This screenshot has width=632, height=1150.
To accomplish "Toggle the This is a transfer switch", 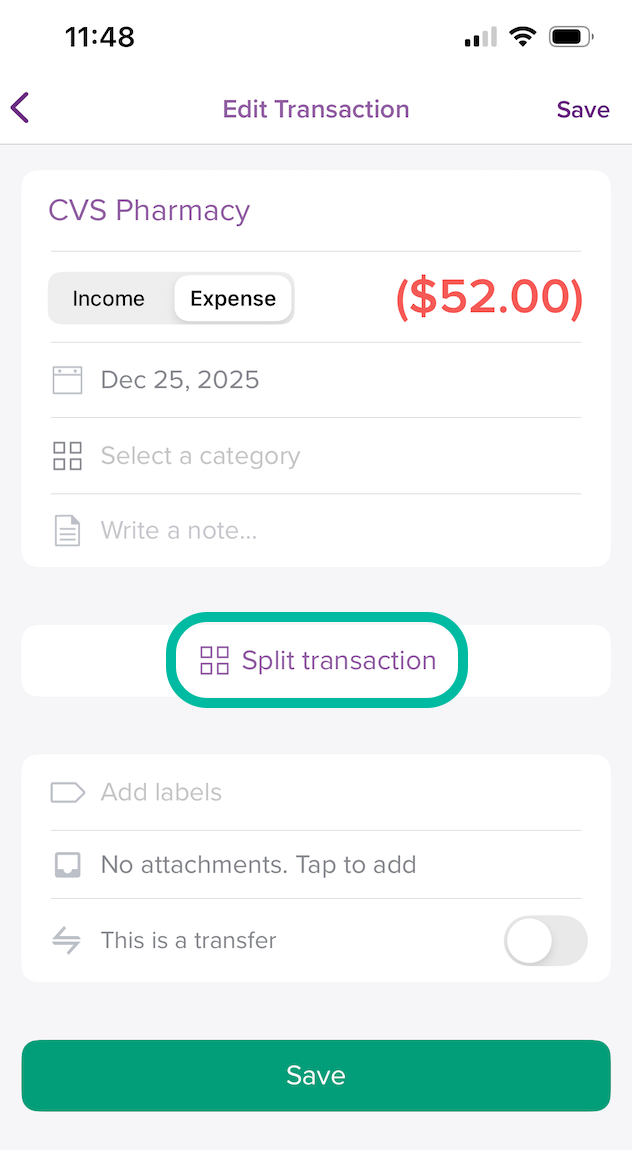I will tap(545, 940).
